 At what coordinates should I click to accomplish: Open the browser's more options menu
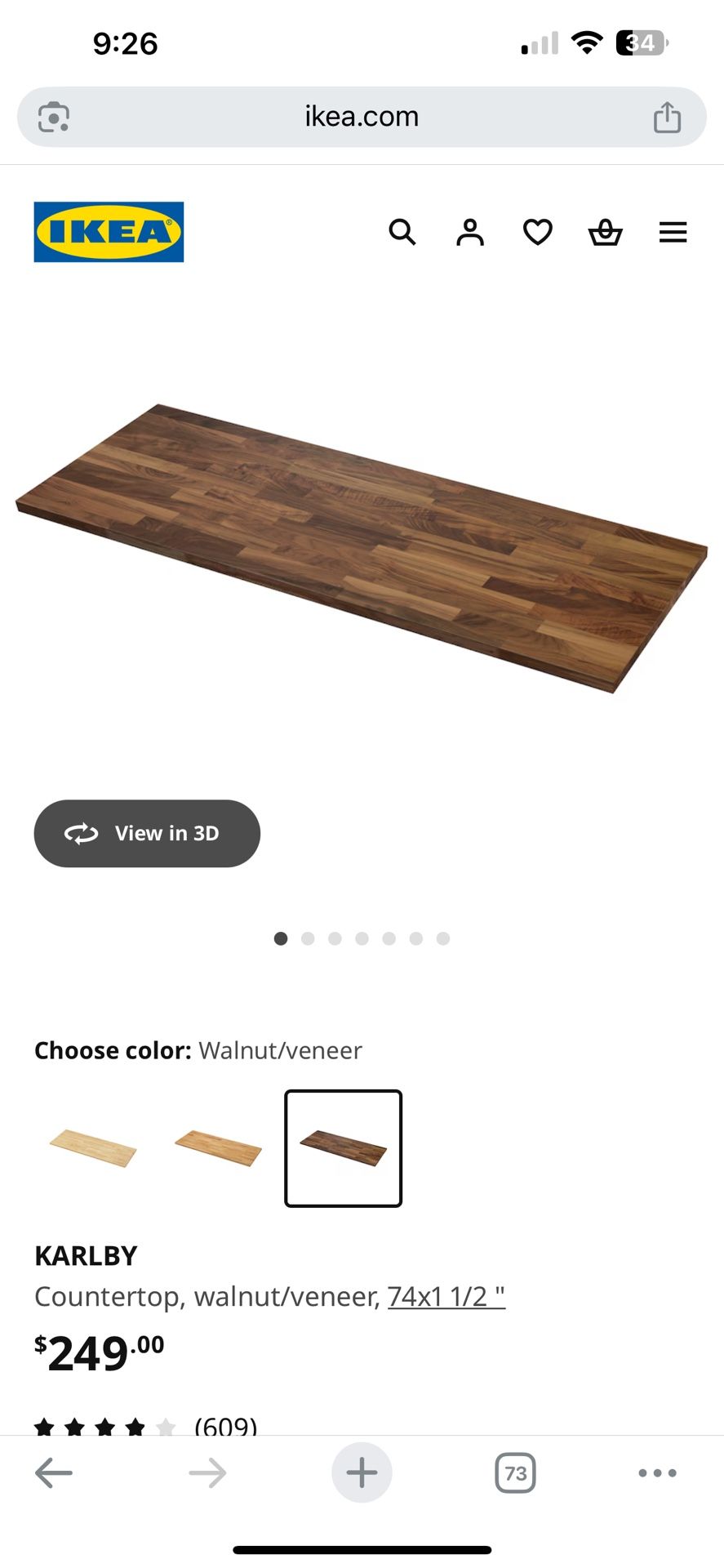(x=657, y=1473)
